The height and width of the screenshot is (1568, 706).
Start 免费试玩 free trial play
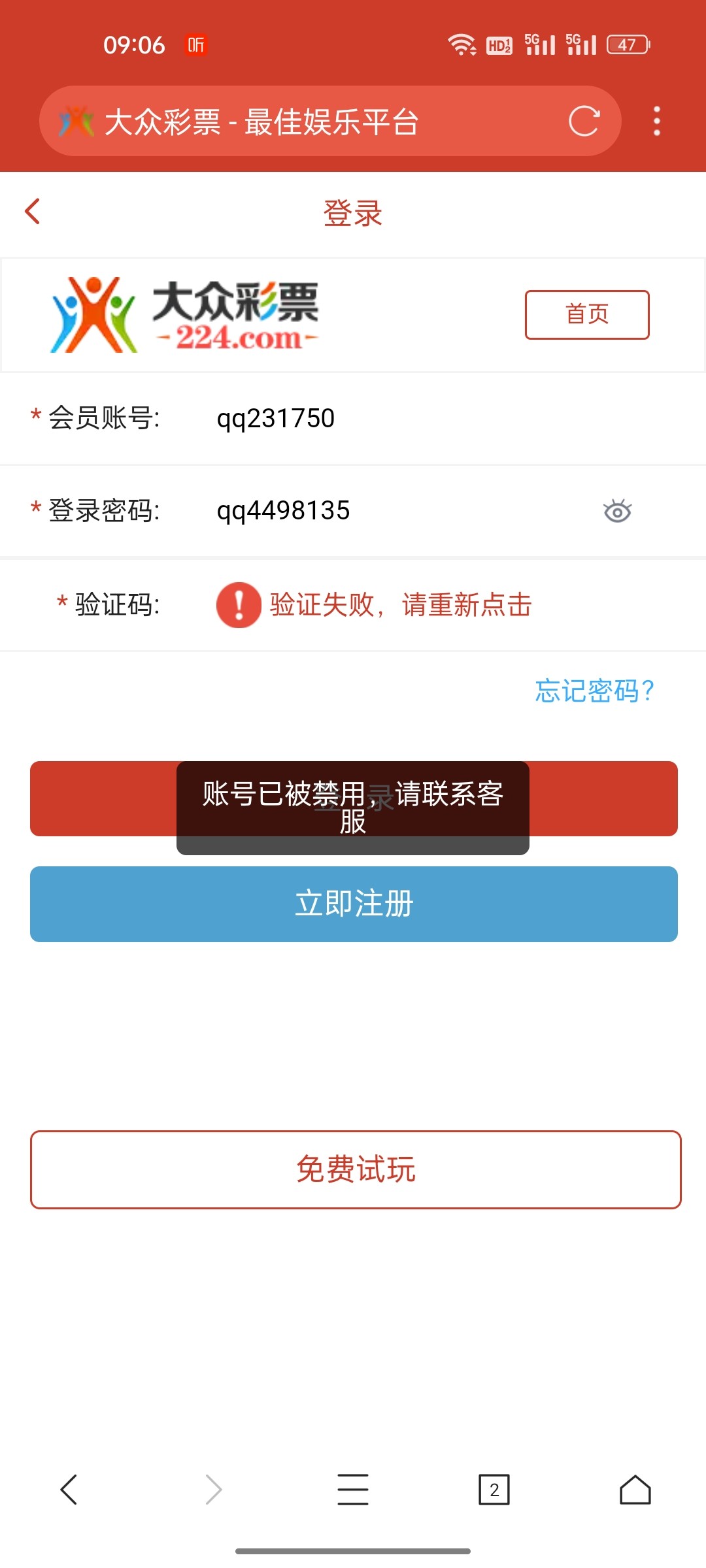356,1169
